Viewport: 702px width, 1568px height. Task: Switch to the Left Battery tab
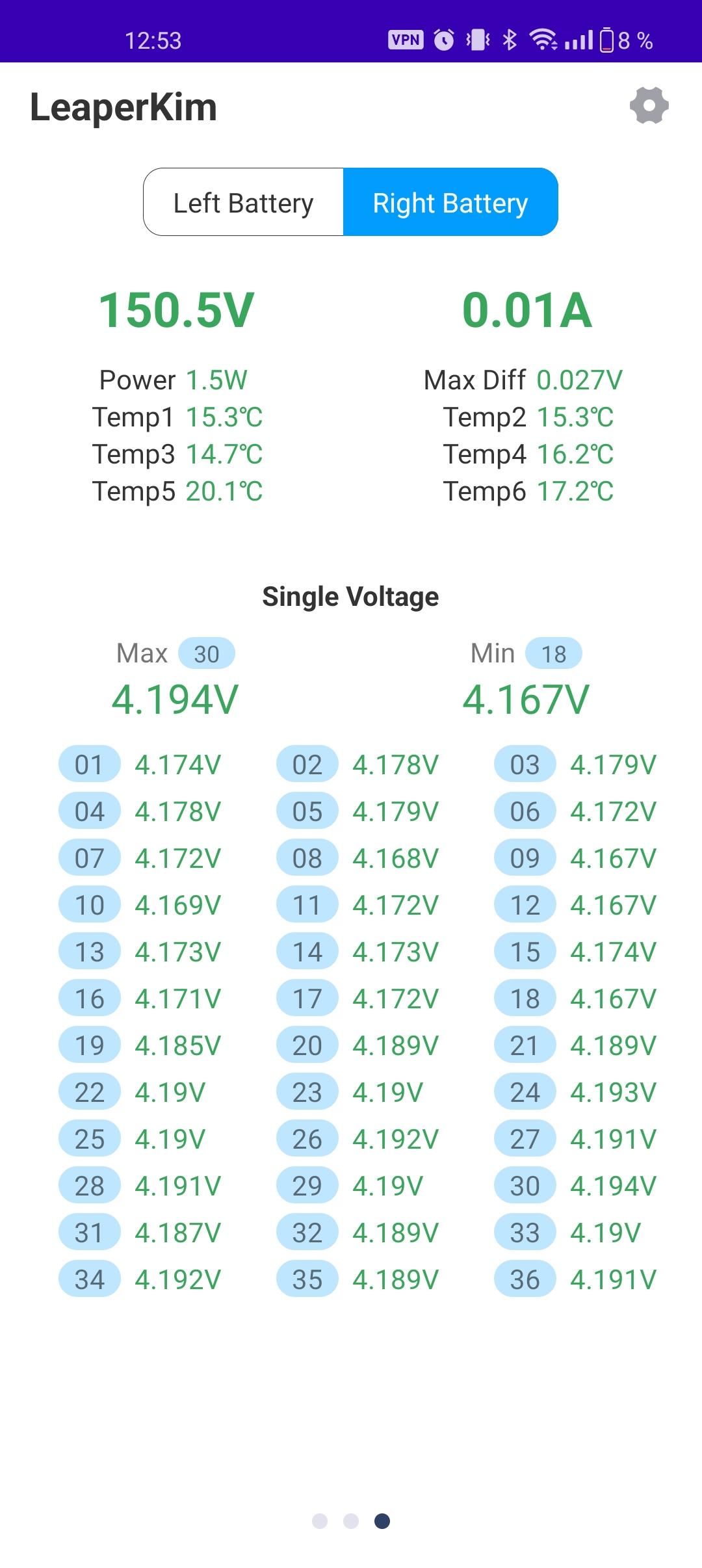coord(244,202)
